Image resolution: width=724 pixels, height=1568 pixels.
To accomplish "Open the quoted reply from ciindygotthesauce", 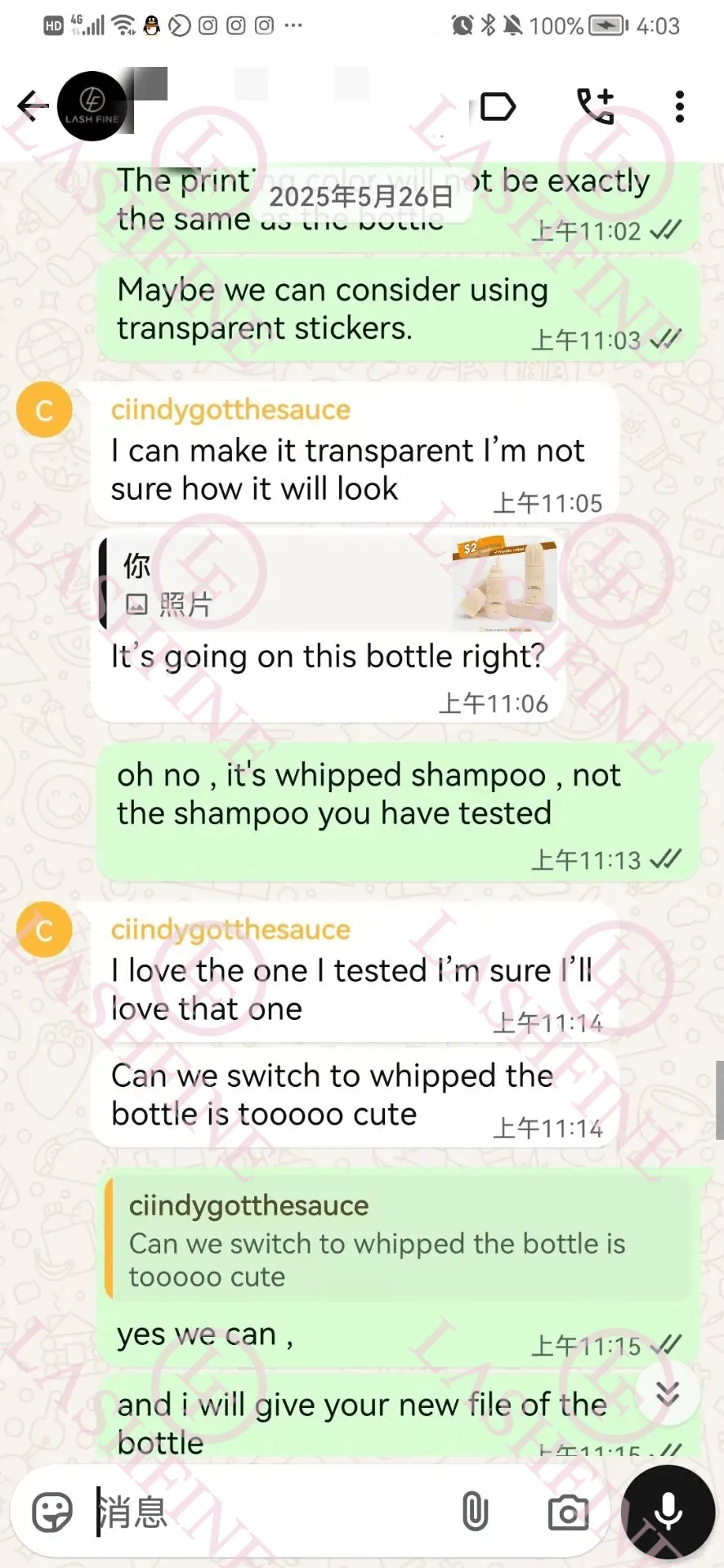I will [398, 1241].
